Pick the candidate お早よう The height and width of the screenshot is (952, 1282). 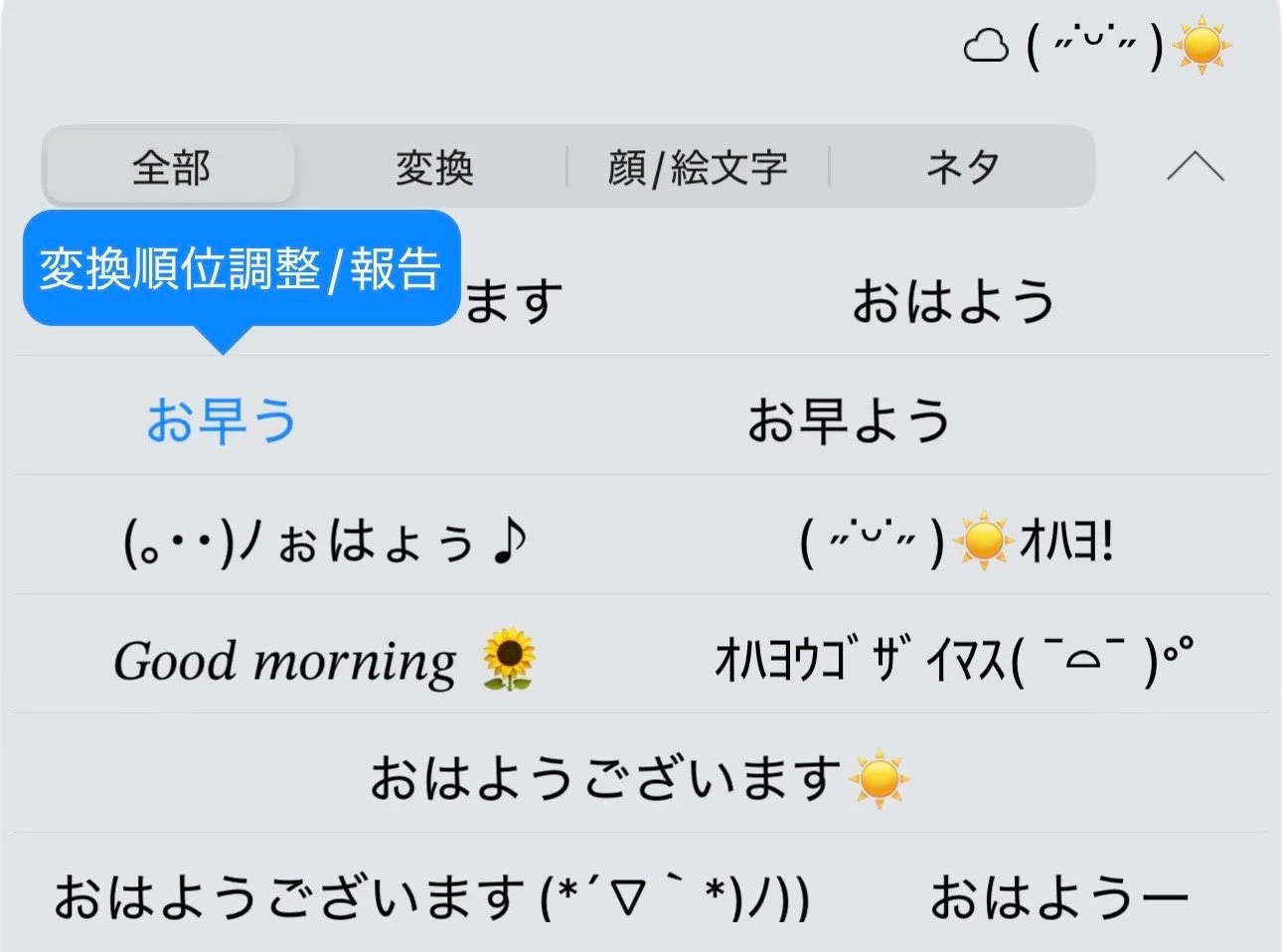(x=848, y=419)
